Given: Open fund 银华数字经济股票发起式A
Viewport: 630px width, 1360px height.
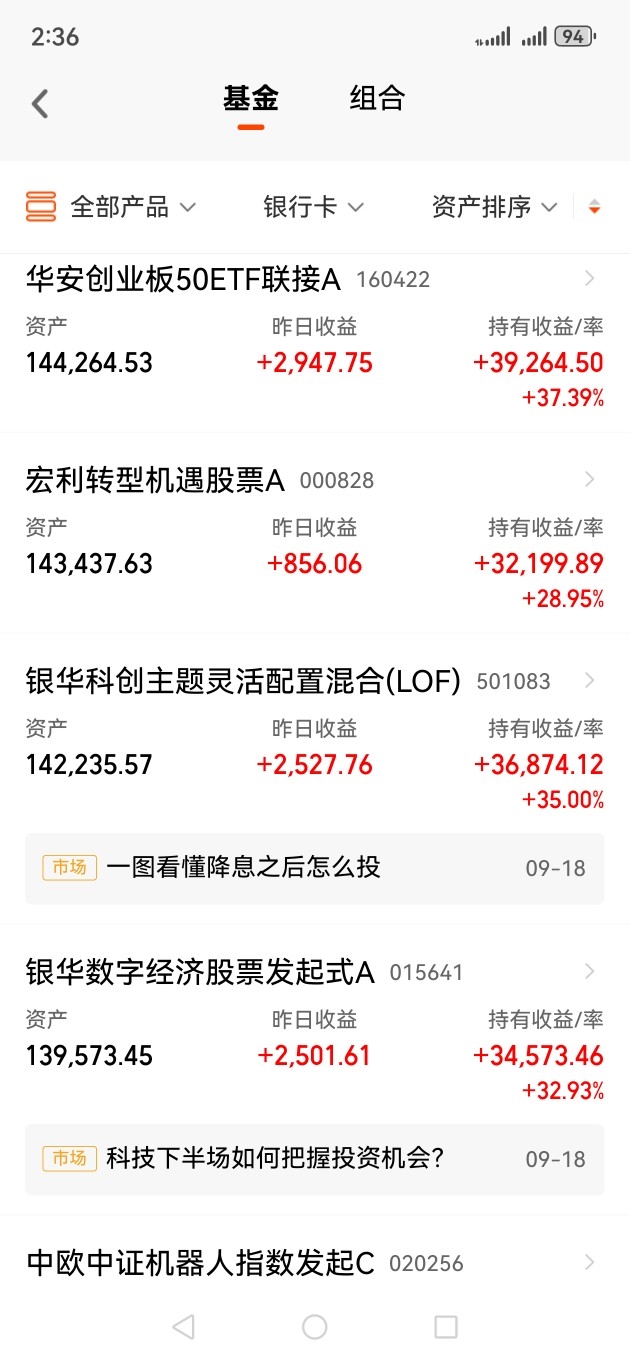Looking at the screenshot, I should pos(315,1030).
